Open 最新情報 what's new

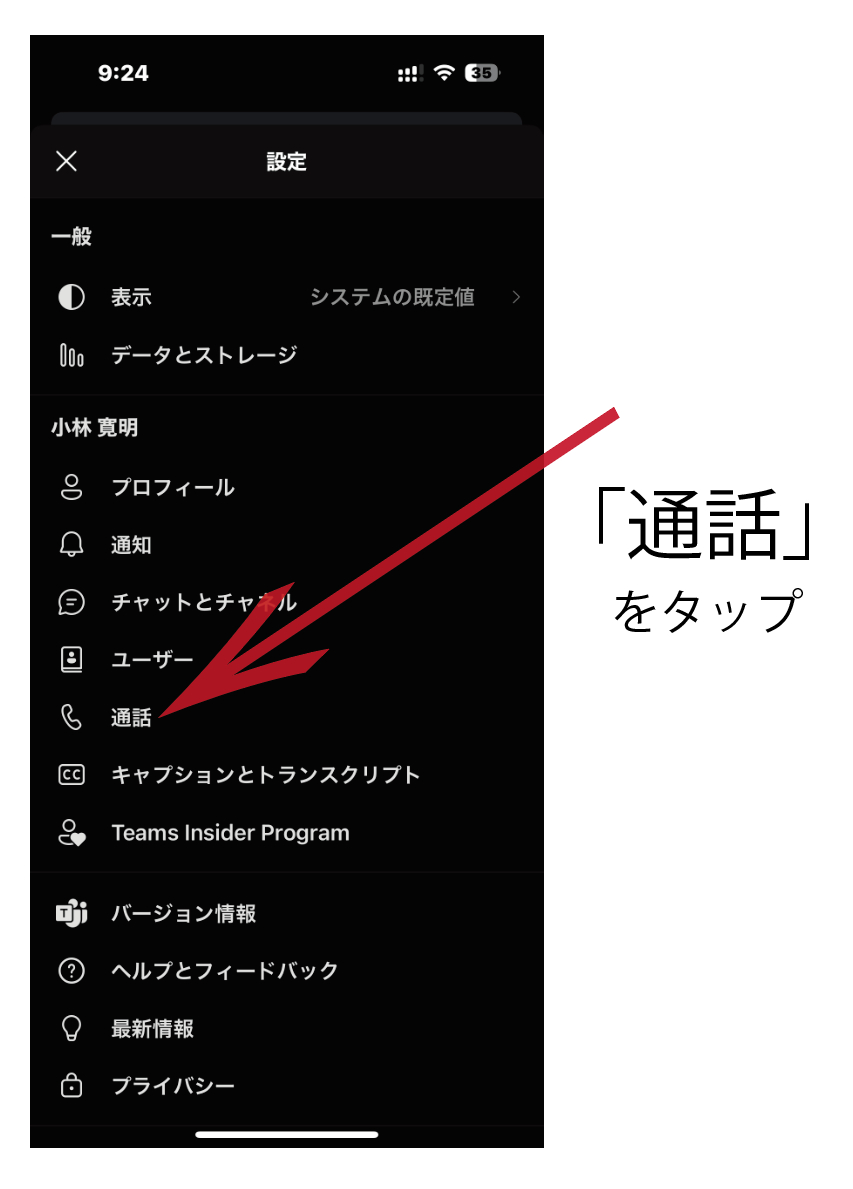pos(152,1028)
